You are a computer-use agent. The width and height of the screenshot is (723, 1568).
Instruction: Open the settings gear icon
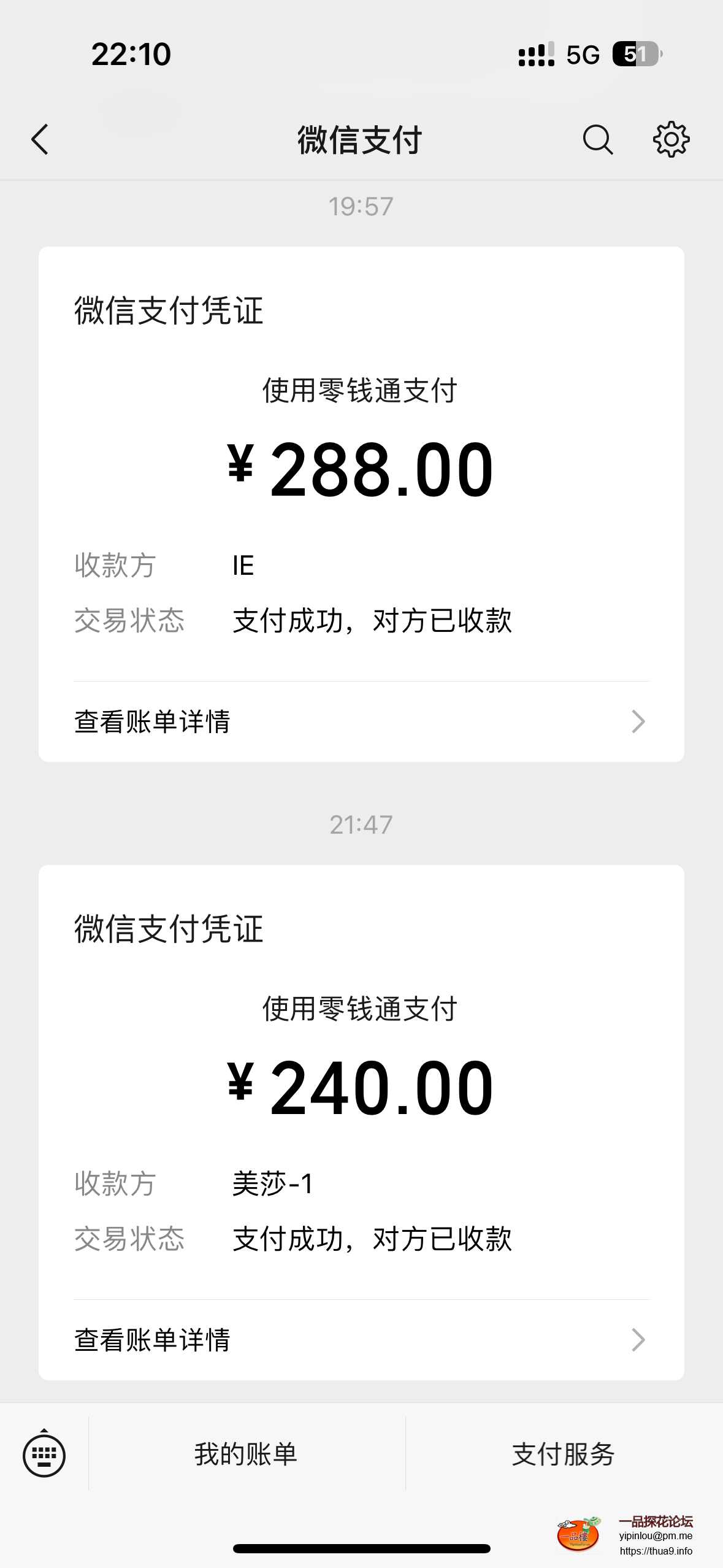[671, 139]
